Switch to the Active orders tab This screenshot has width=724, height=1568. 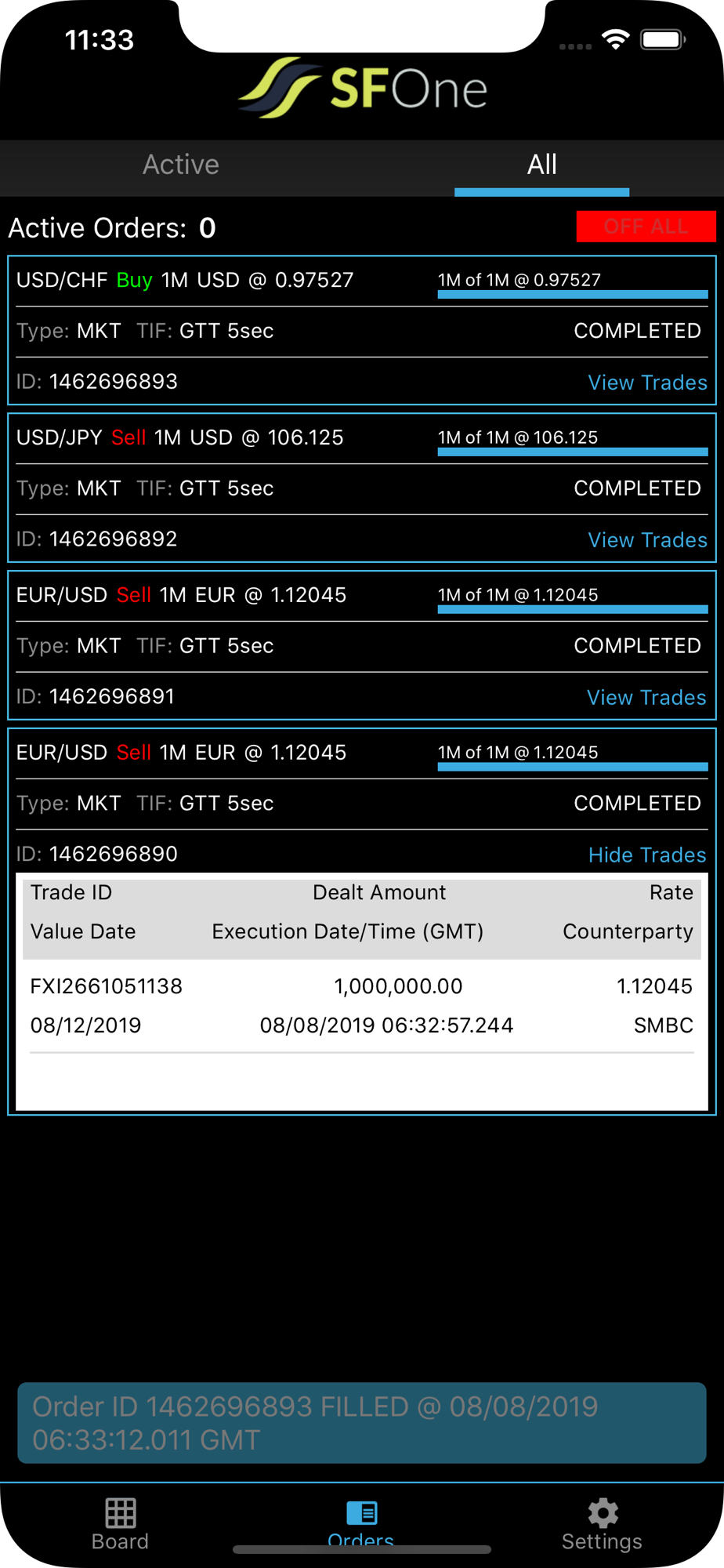click(181, 165)
